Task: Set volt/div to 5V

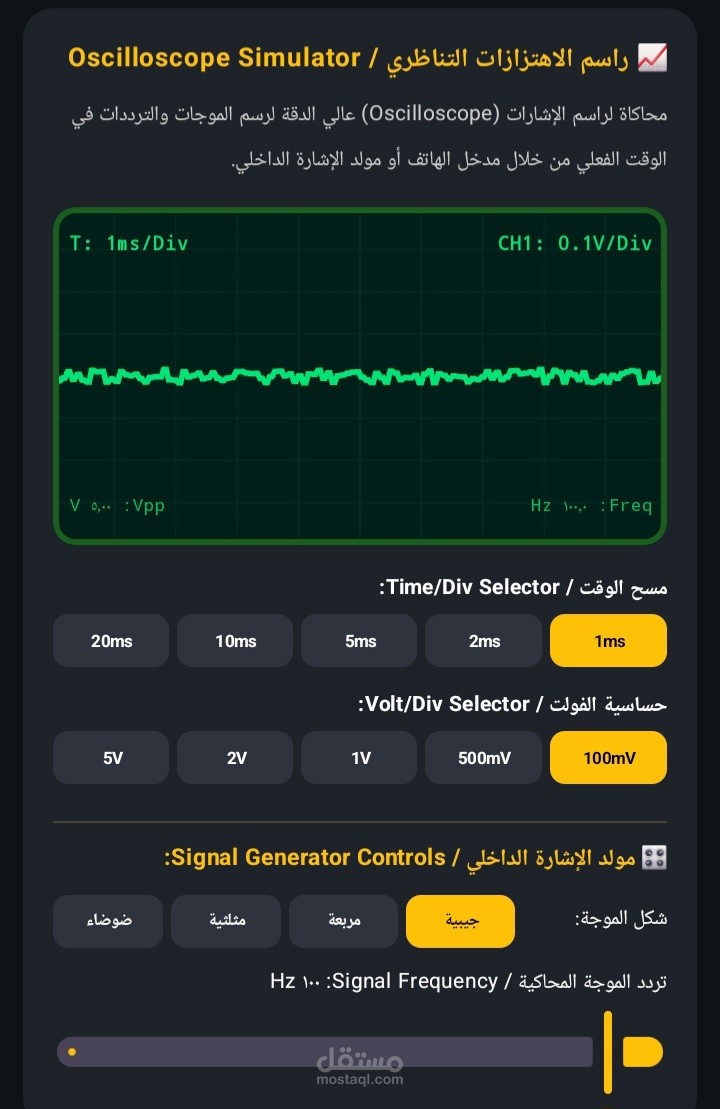Action: (x=111, y=757)
